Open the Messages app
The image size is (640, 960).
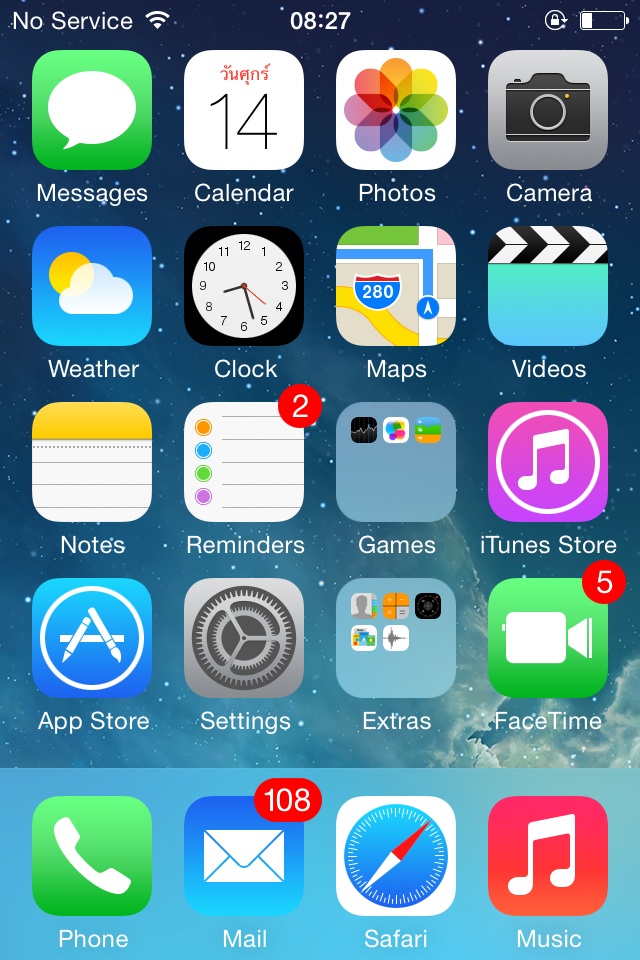click(92, 110)
